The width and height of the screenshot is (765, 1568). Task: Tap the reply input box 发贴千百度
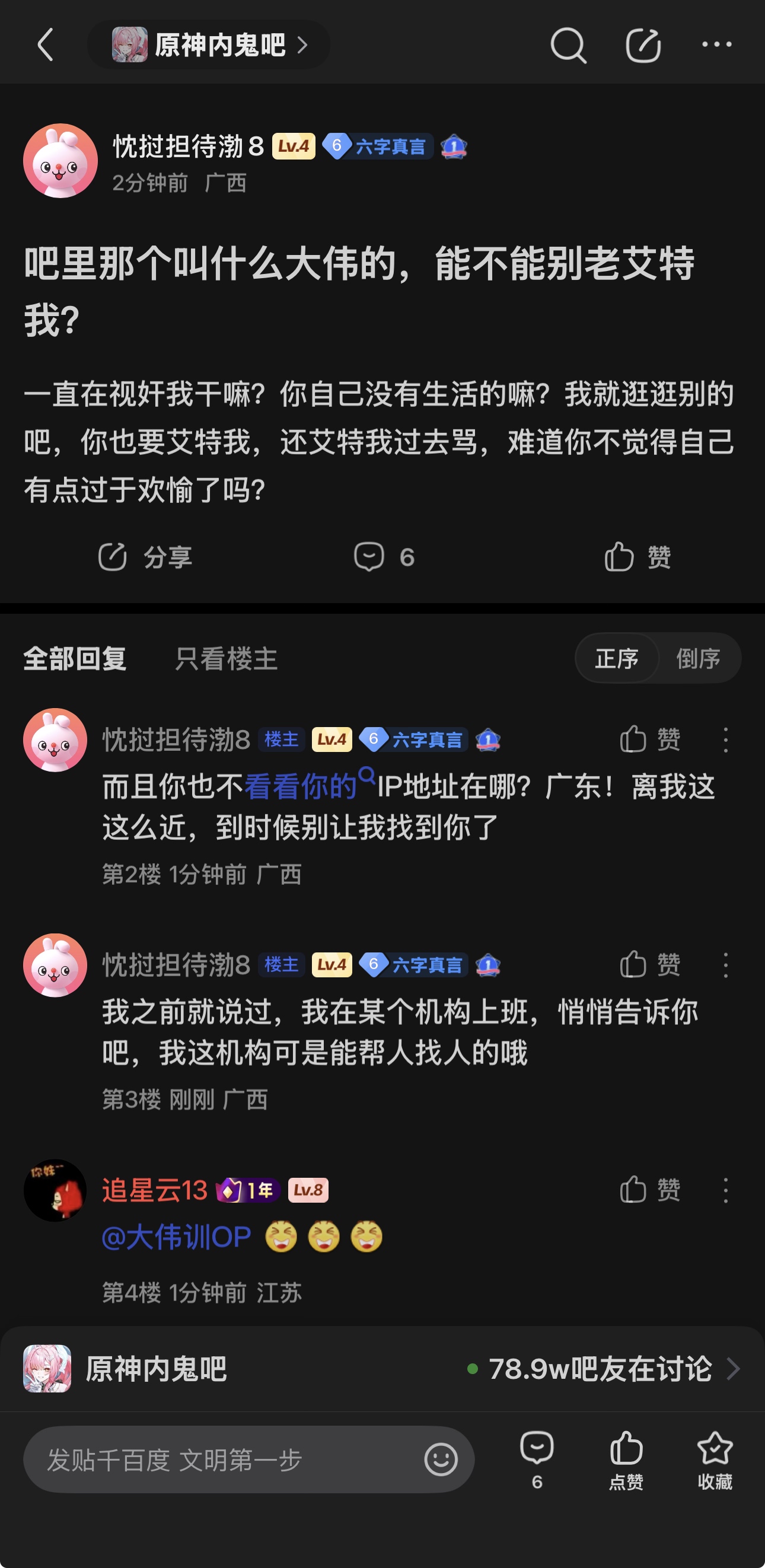(x=249, y=1459)
